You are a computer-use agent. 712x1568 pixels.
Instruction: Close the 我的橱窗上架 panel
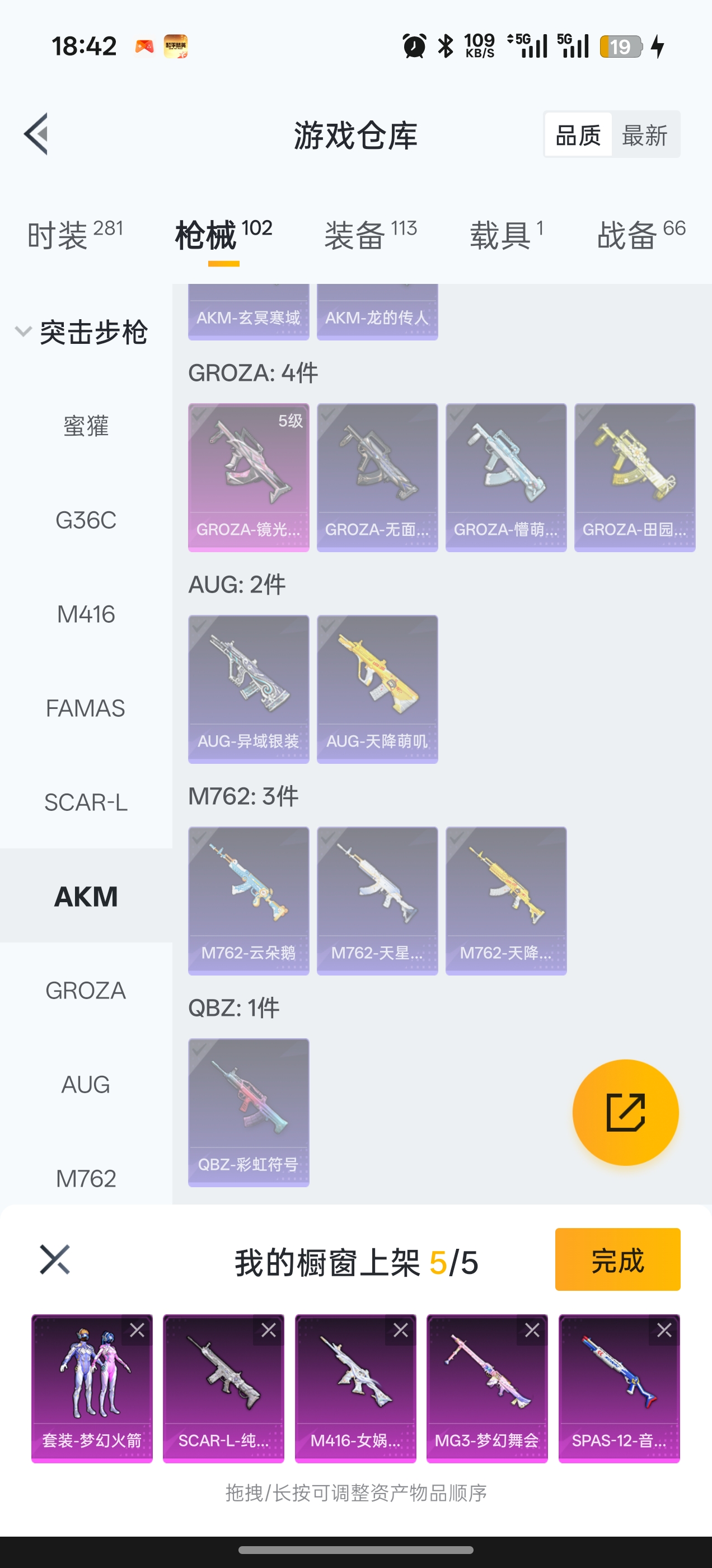[55, 1259]
